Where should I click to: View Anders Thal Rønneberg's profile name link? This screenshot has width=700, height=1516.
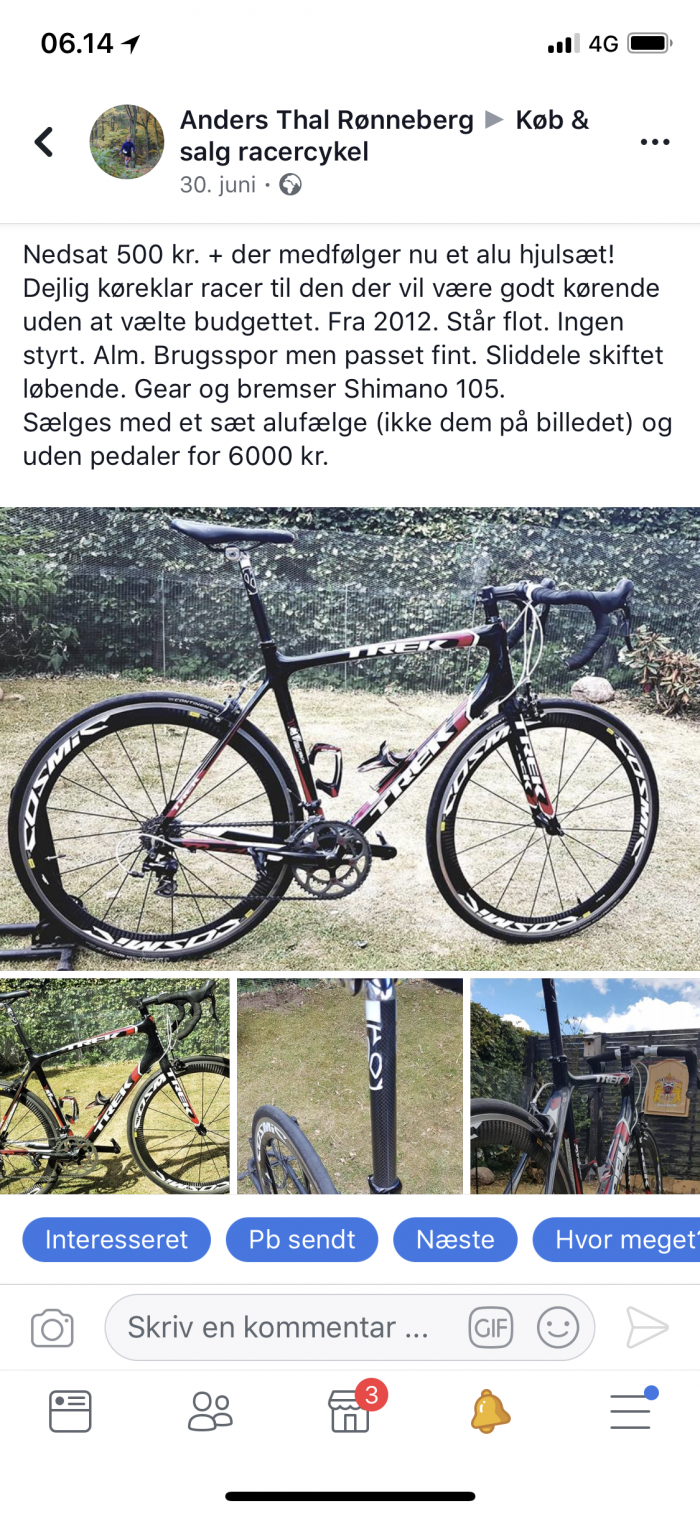[x=326, y=121]
